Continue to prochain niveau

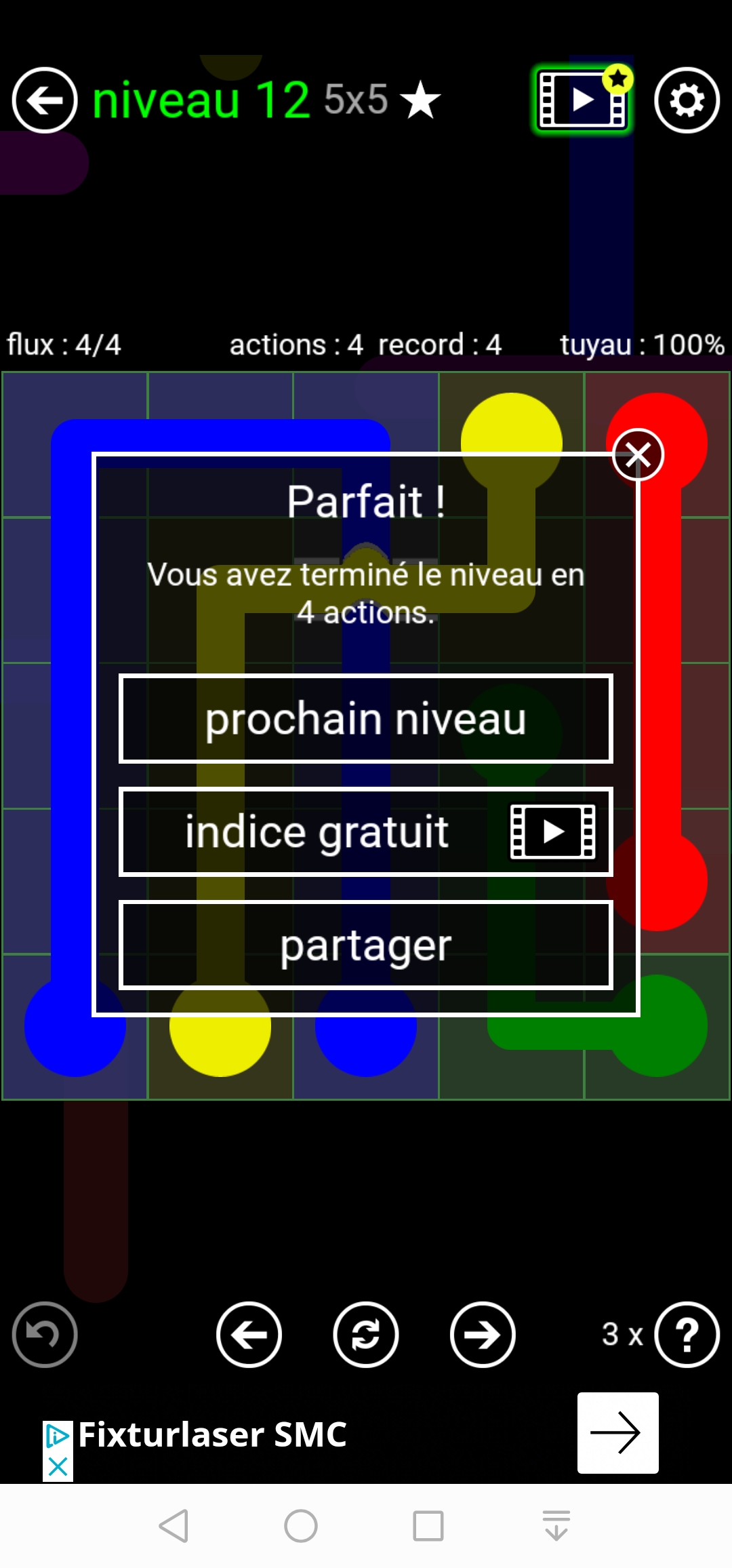366,719
